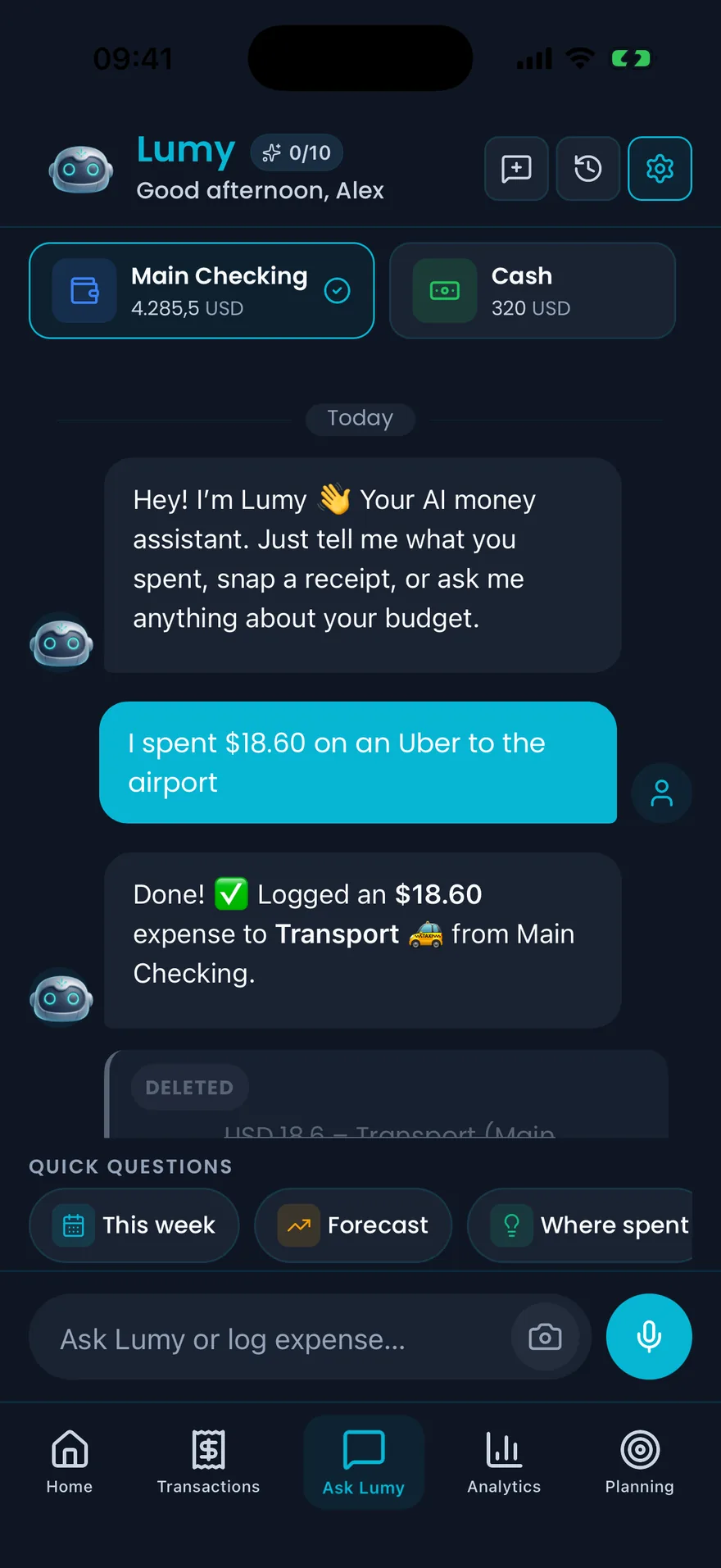Start a new chat with Lumy

(x=516, y=169)
